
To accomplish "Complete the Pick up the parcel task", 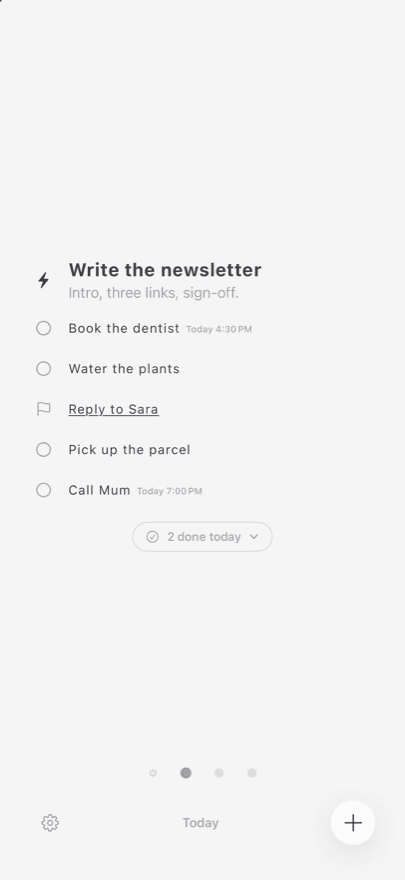I will pos(44,450).
